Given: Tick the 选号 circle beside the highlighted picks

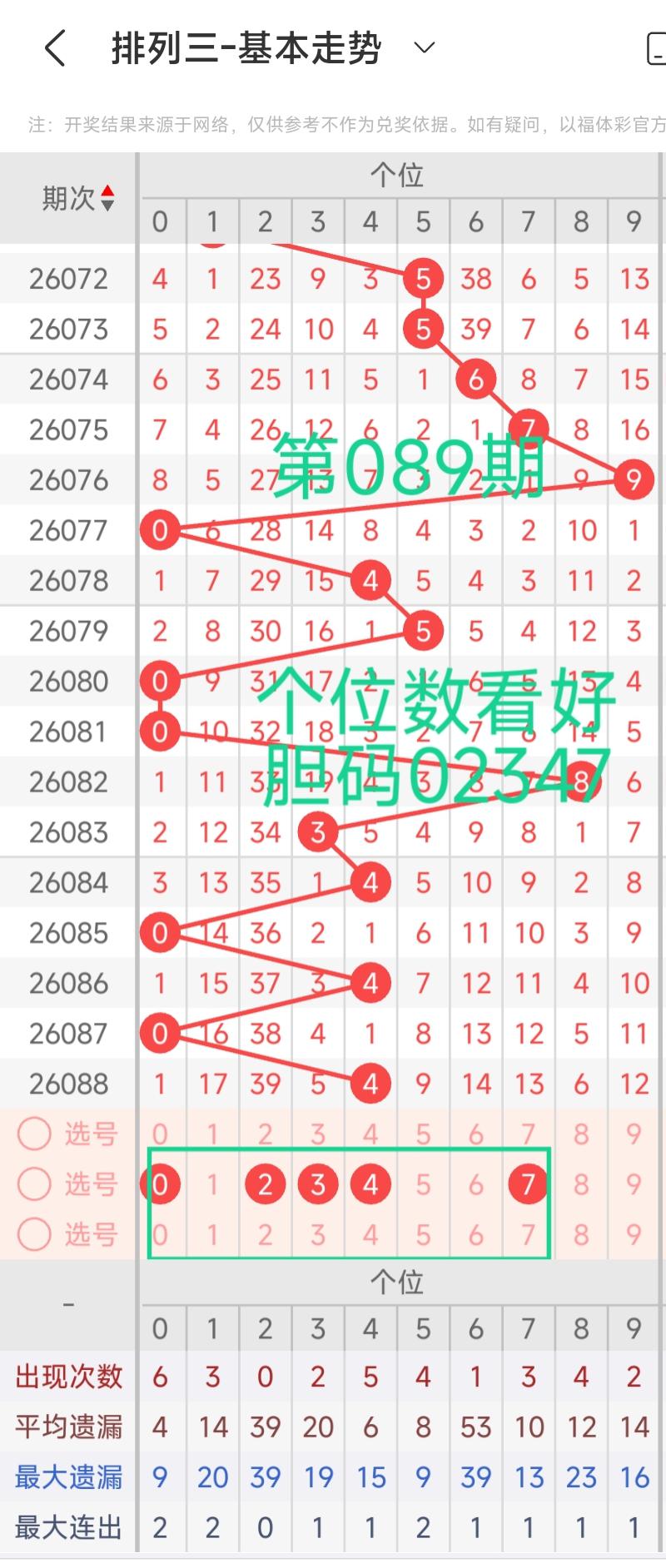Looking at the screenshot, I should (x=35, y=1183).
